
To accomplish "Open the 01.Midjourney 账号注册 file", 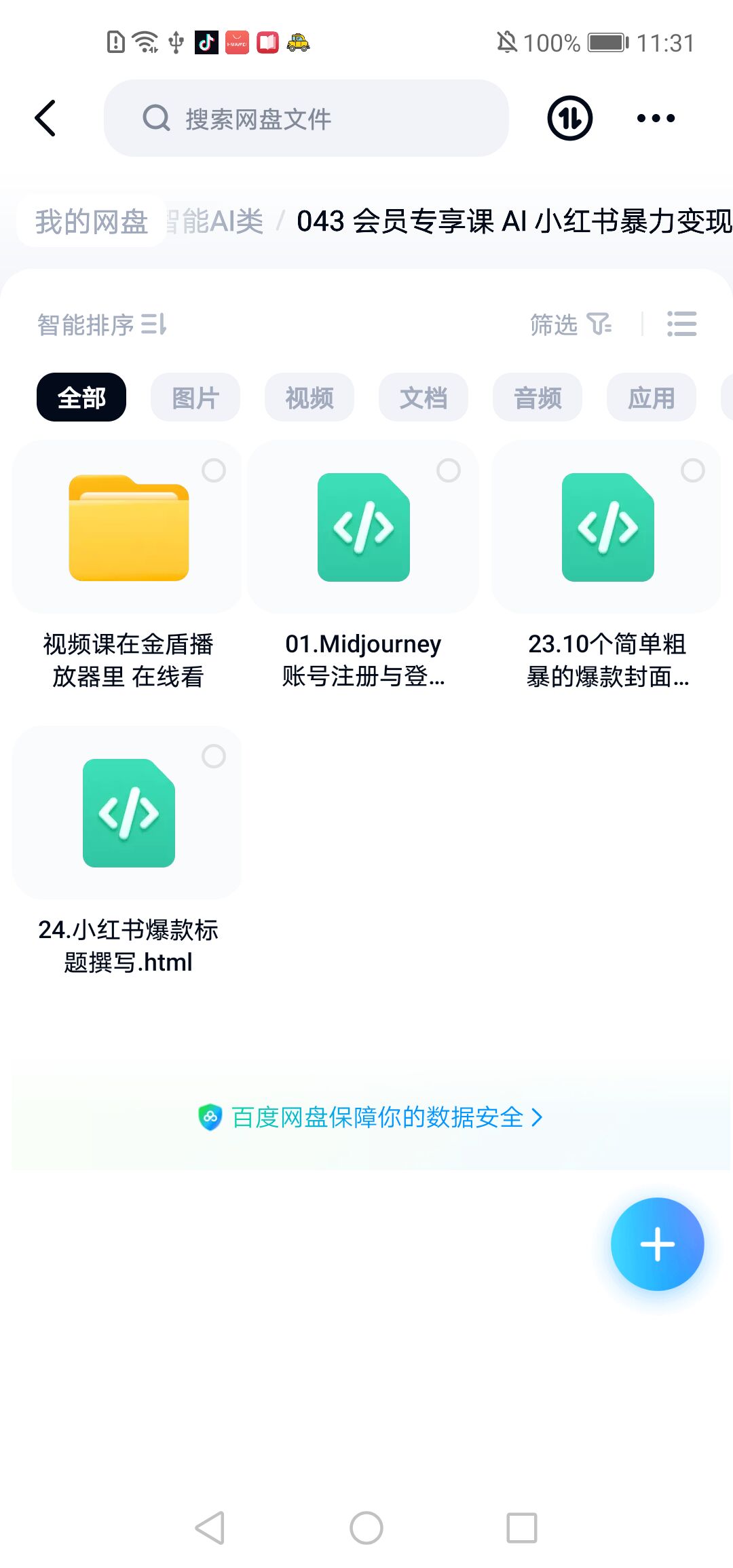I will tap(363, 528).
